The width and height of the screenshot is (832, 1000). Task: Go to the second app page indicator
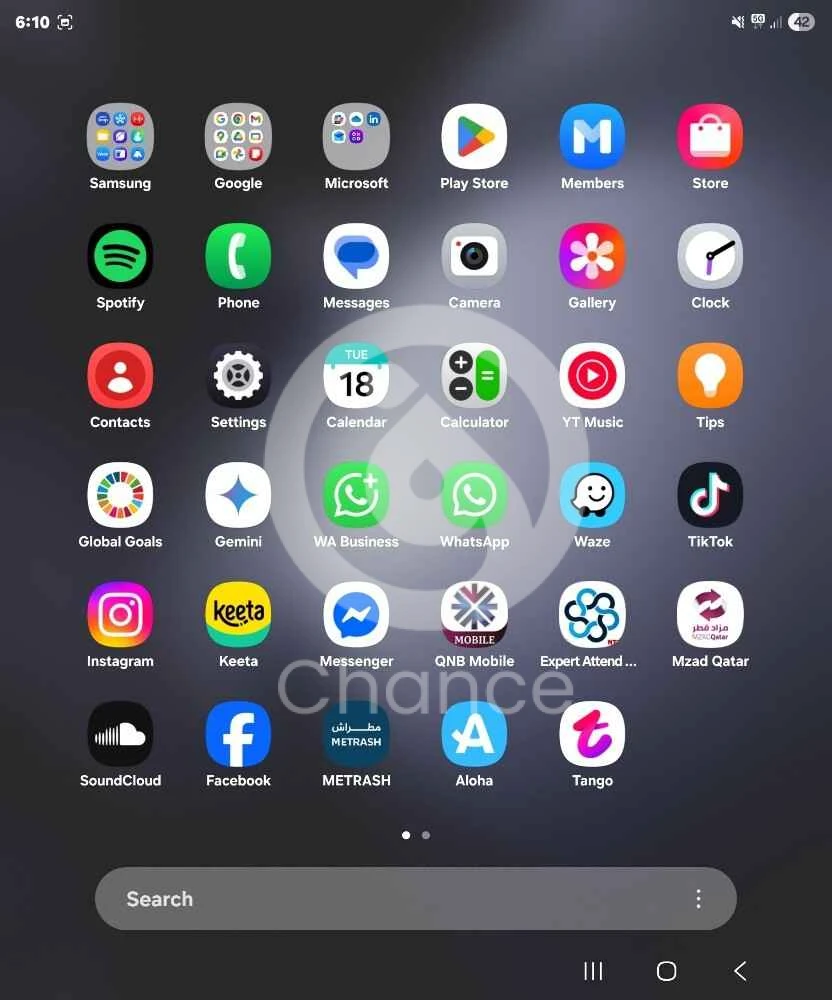click(426, 835)
